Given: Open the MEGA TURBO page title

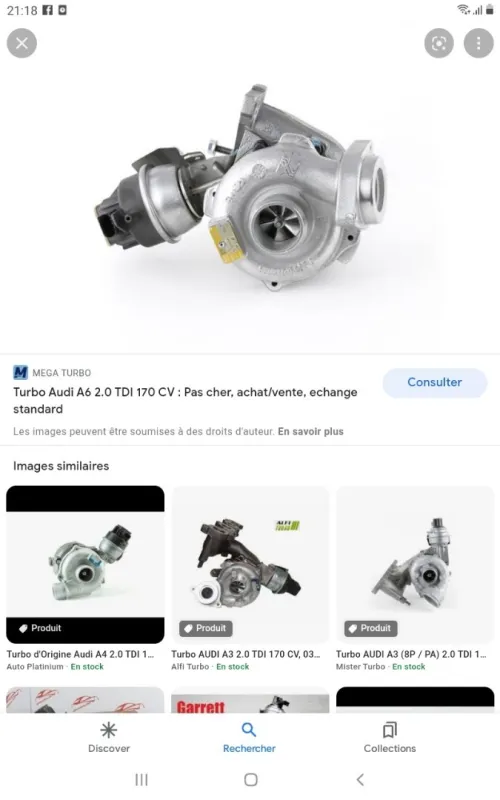Looking at the screenshot, I should coord(185,401).
